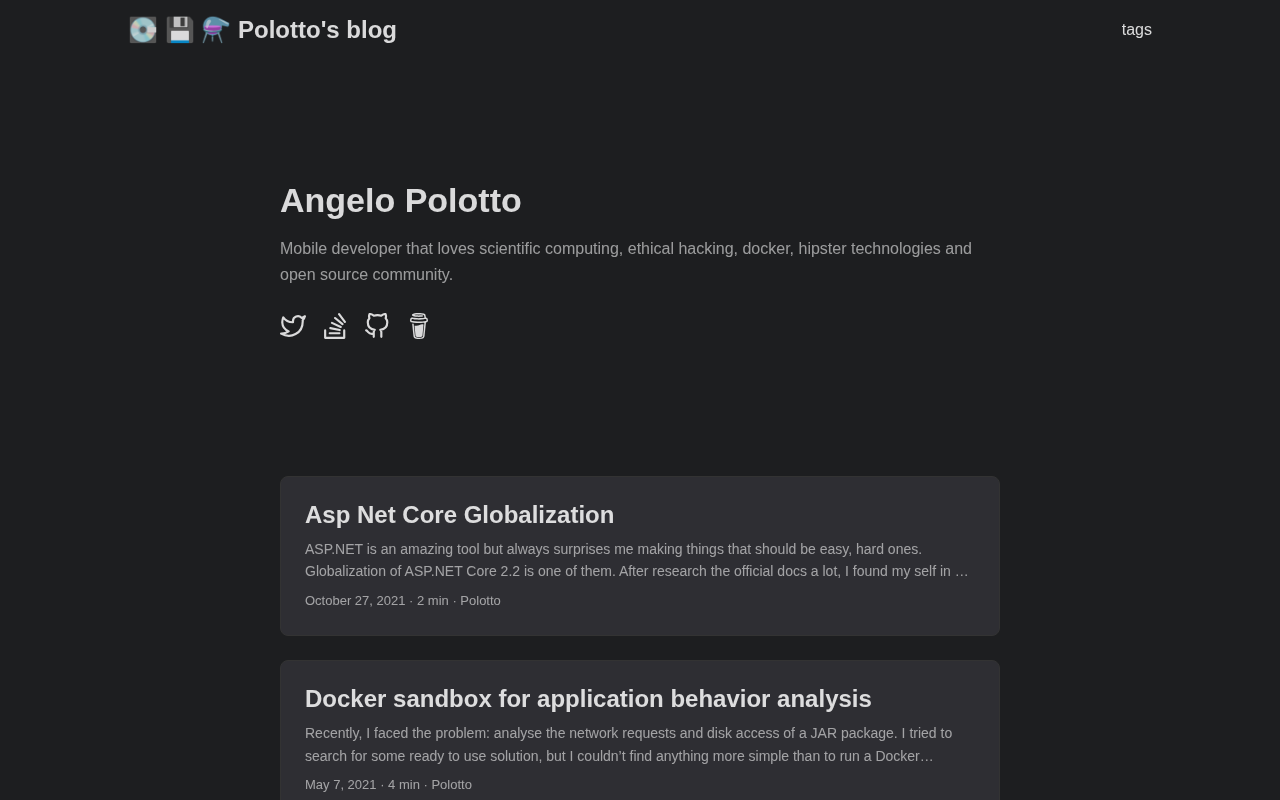This screenshot has width=1280, height=800.
Task: Go to the tags page
Action: [x=1136, y=30]
